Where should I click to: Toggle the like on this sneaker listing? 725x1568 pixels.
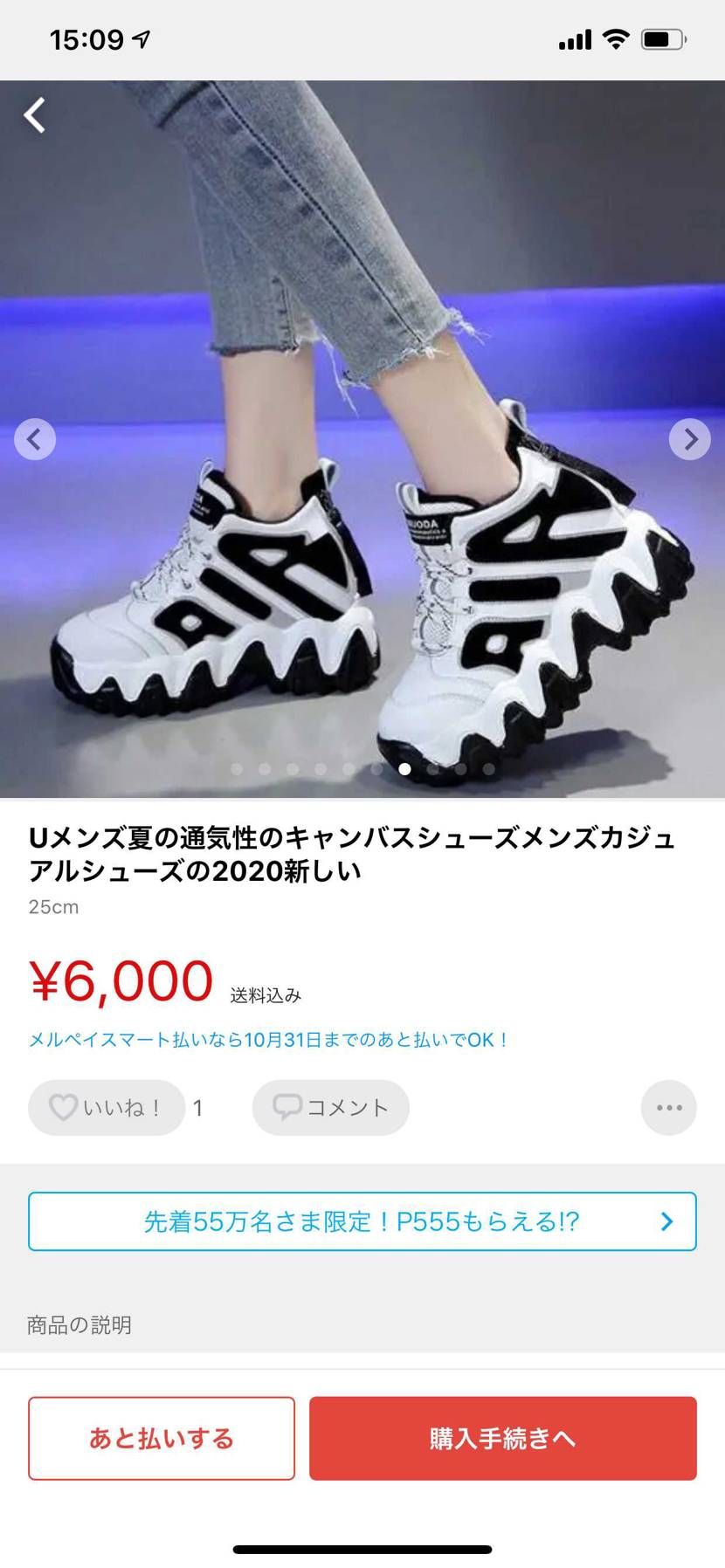pyautogui.click(x=105, y=1107)
